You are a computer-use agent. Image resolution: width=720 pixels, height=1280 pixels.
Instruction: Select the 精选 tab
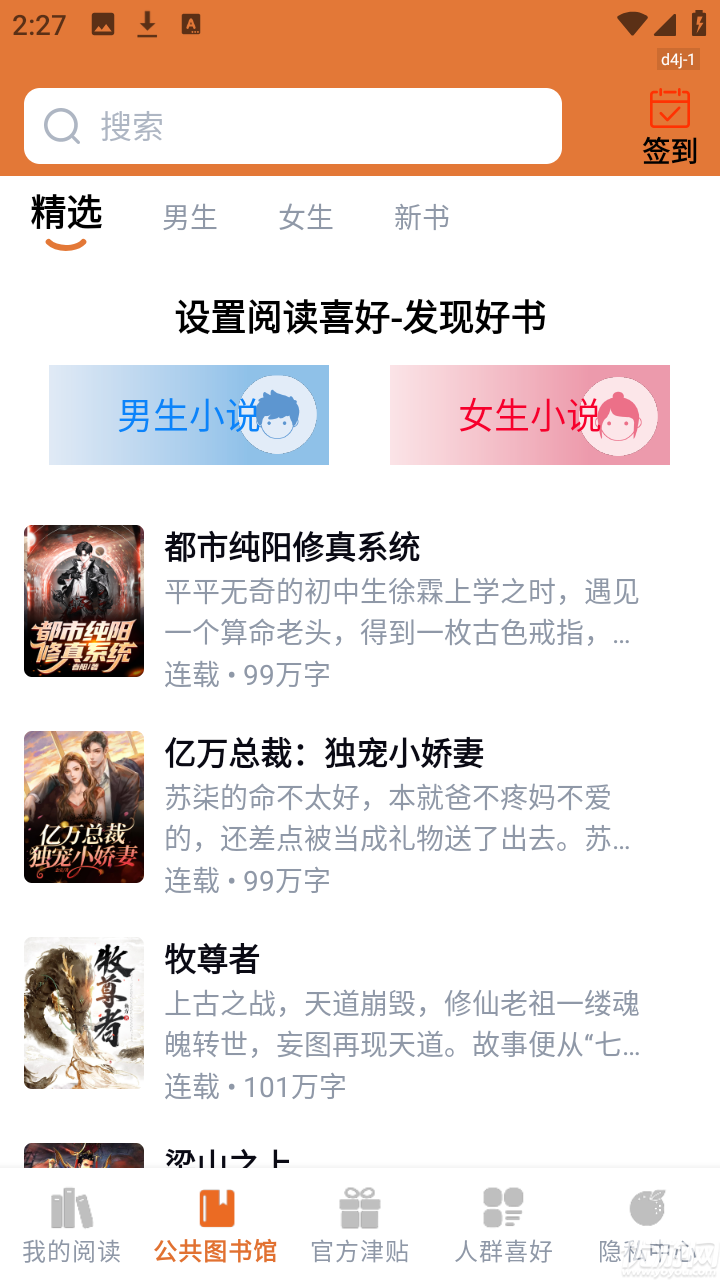click(64, 212)
